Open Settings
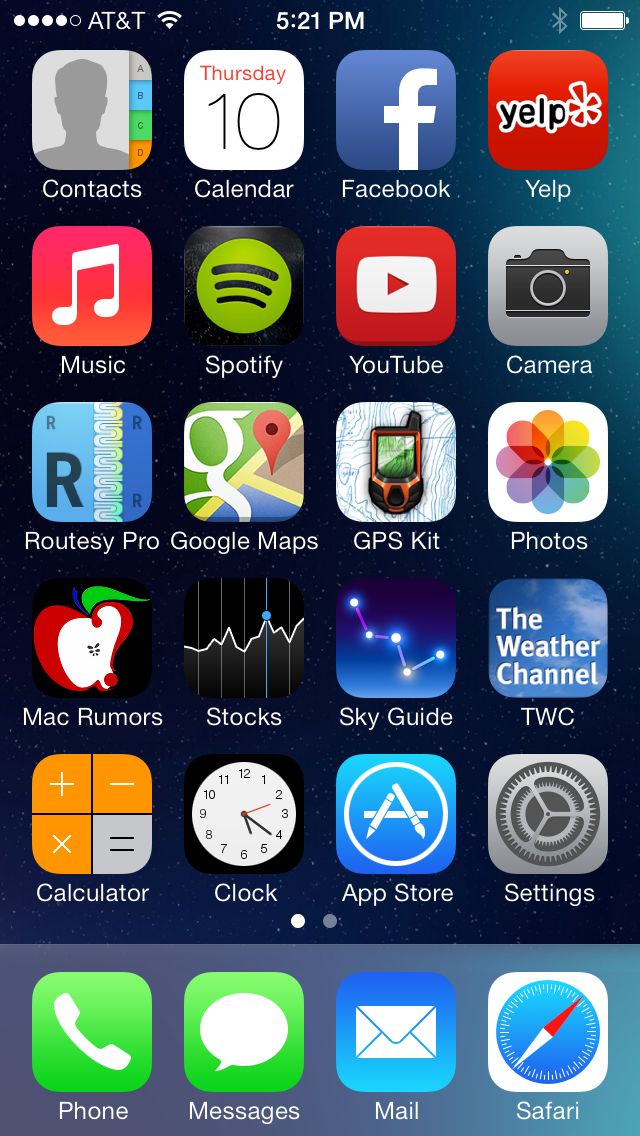Screen dimensions: 640x1136 (x=548, y=814)
